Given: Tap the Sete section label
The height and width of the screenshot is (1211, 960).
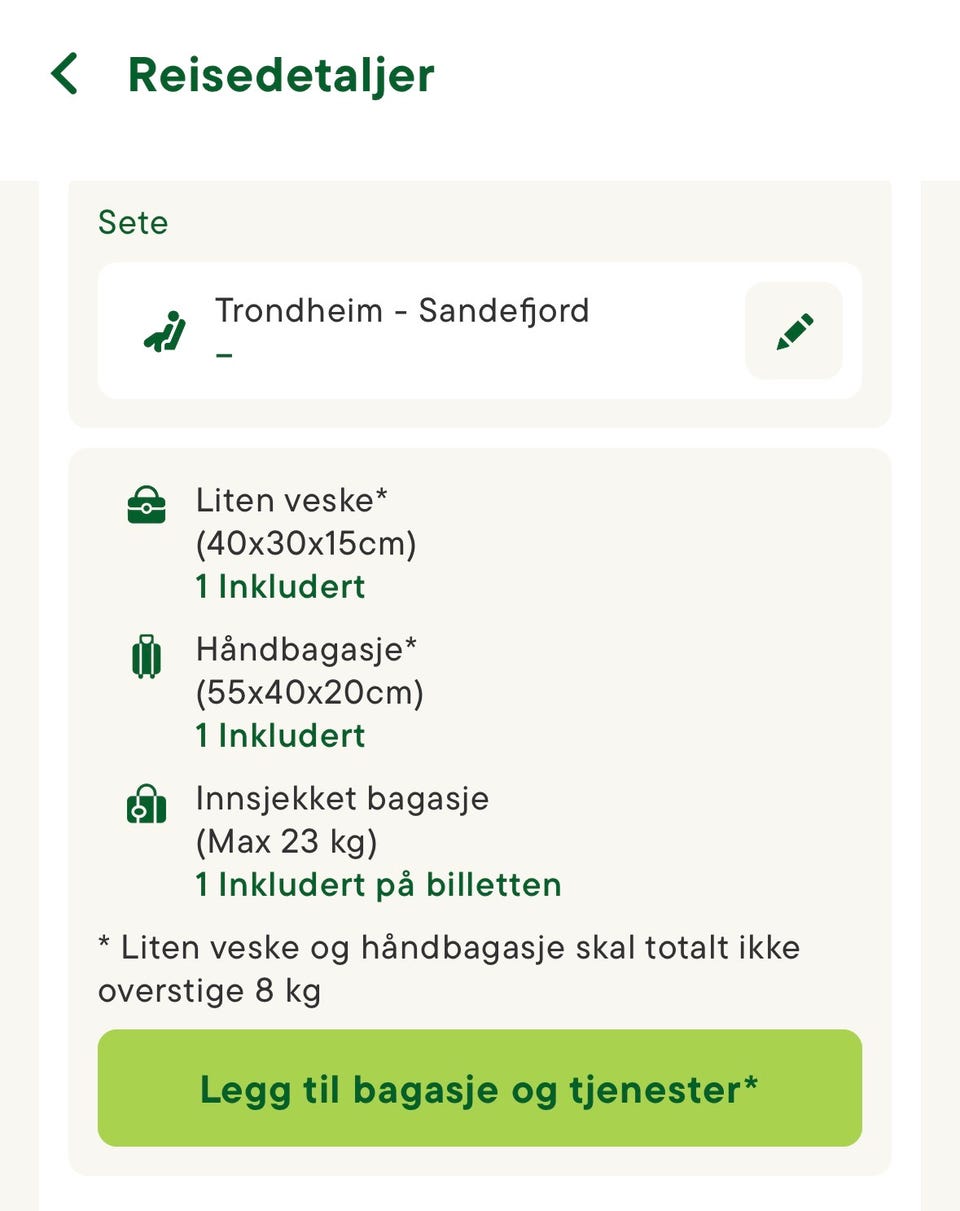Looking at the screenshot, I should pos(132,222).
